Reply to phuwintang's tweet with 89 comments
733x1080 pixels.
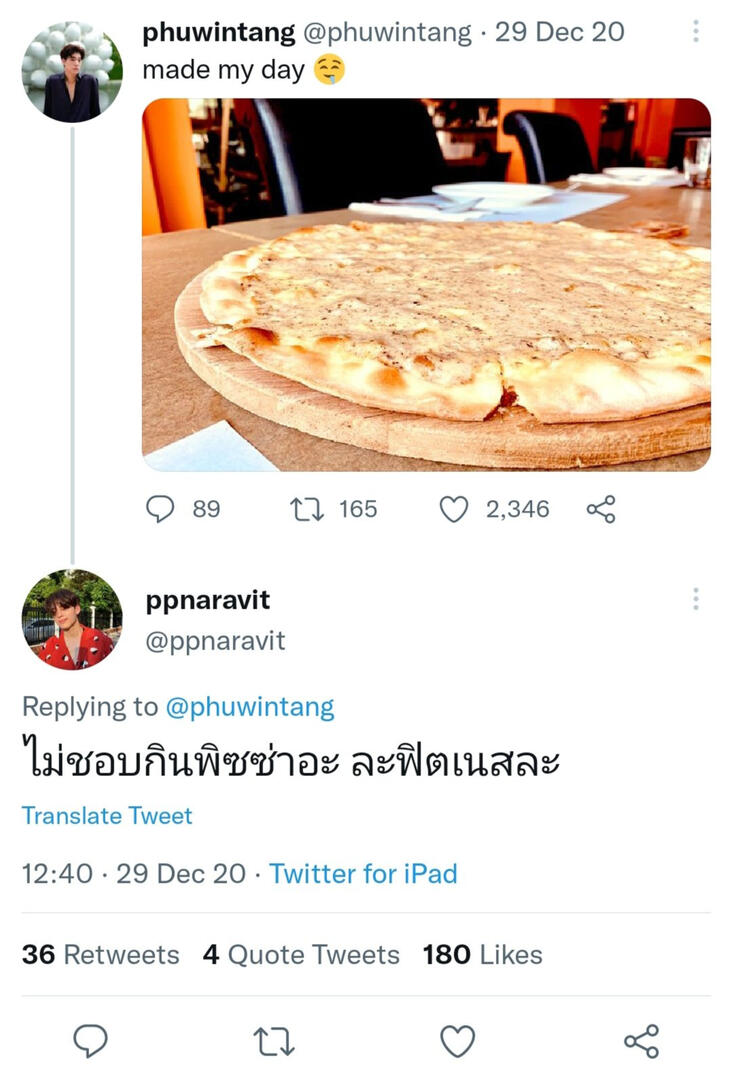pos(161,510)
